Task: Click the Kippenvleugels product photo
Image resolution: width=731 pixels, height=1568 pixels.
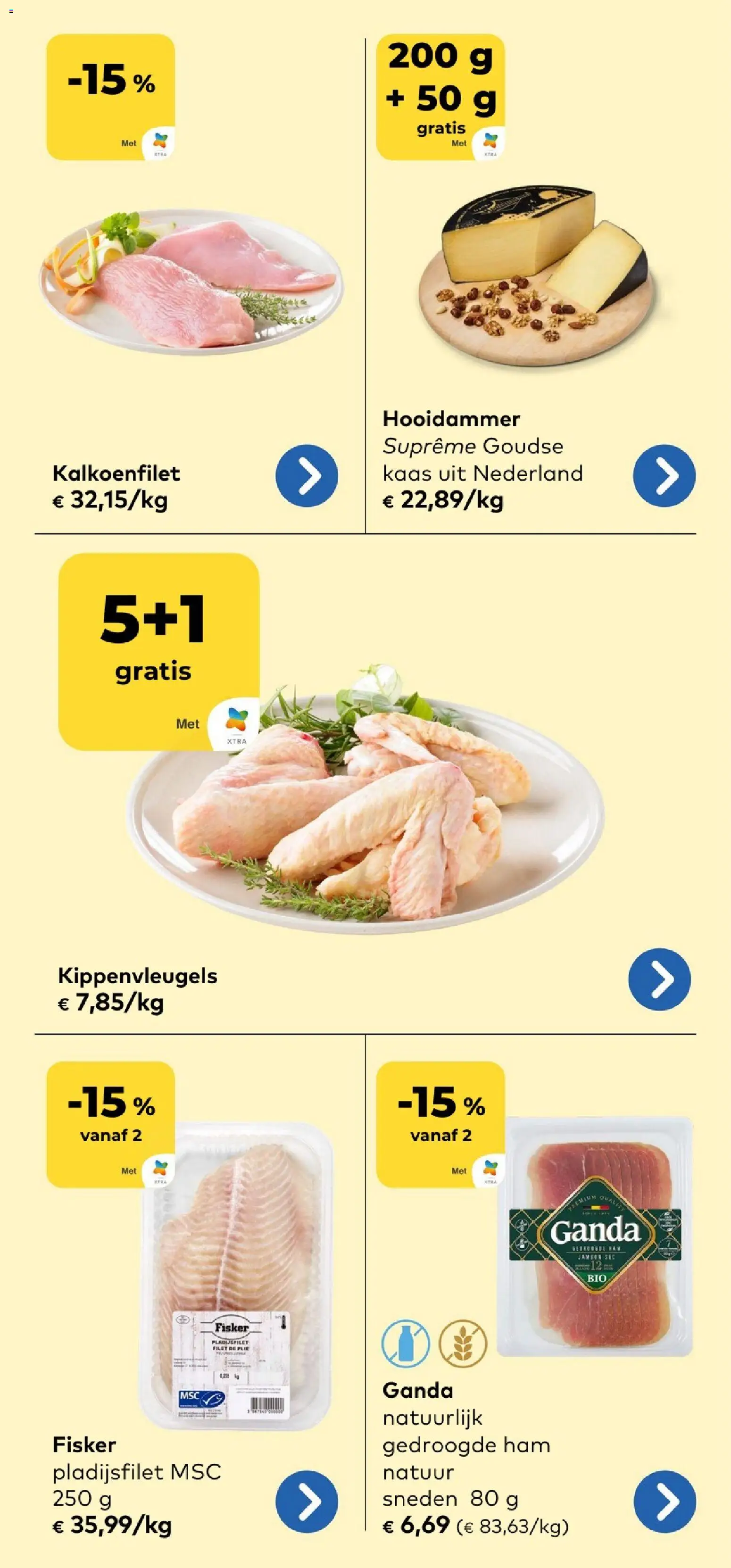Action: tap(359, 834)
